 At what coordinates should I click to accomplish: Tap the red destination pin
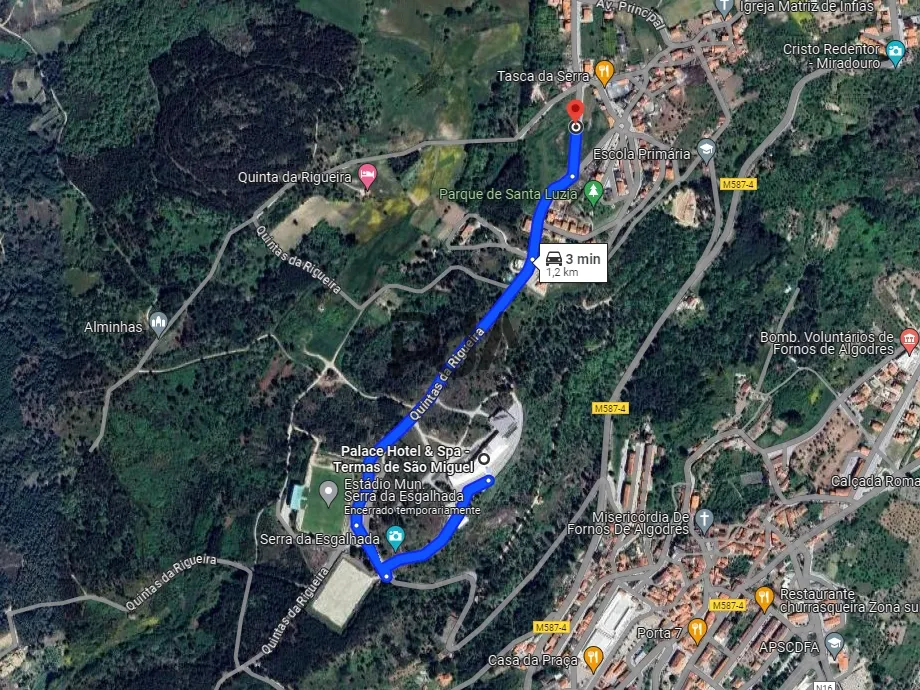(x=574, y=111)
